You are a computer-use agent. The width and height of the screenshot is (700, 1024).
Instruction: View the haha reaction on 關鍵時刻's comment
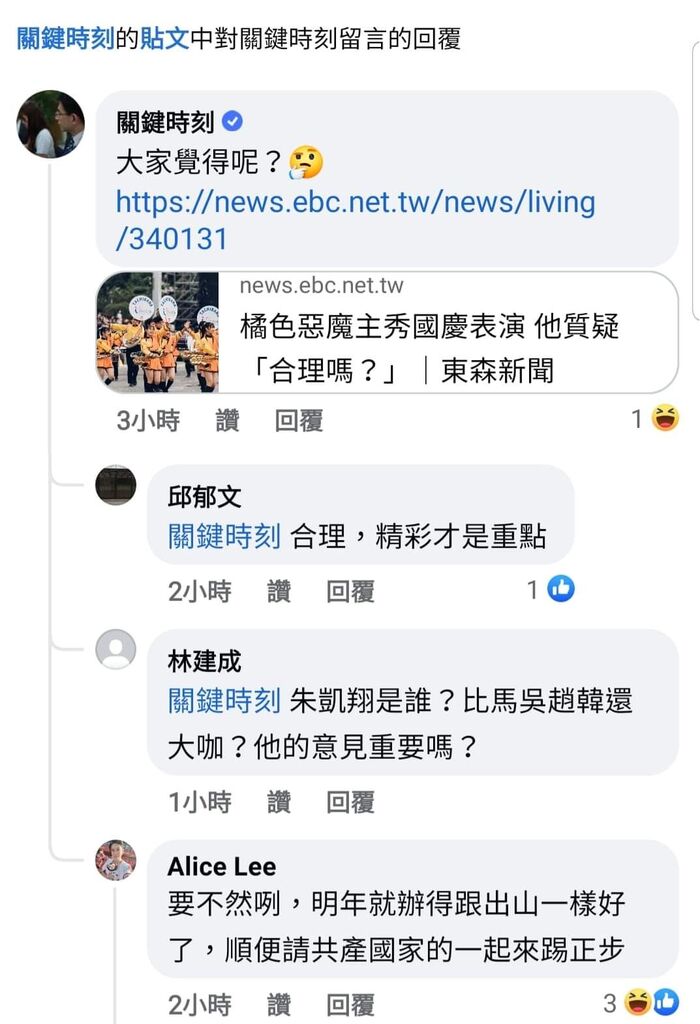(x=664, y=418)
